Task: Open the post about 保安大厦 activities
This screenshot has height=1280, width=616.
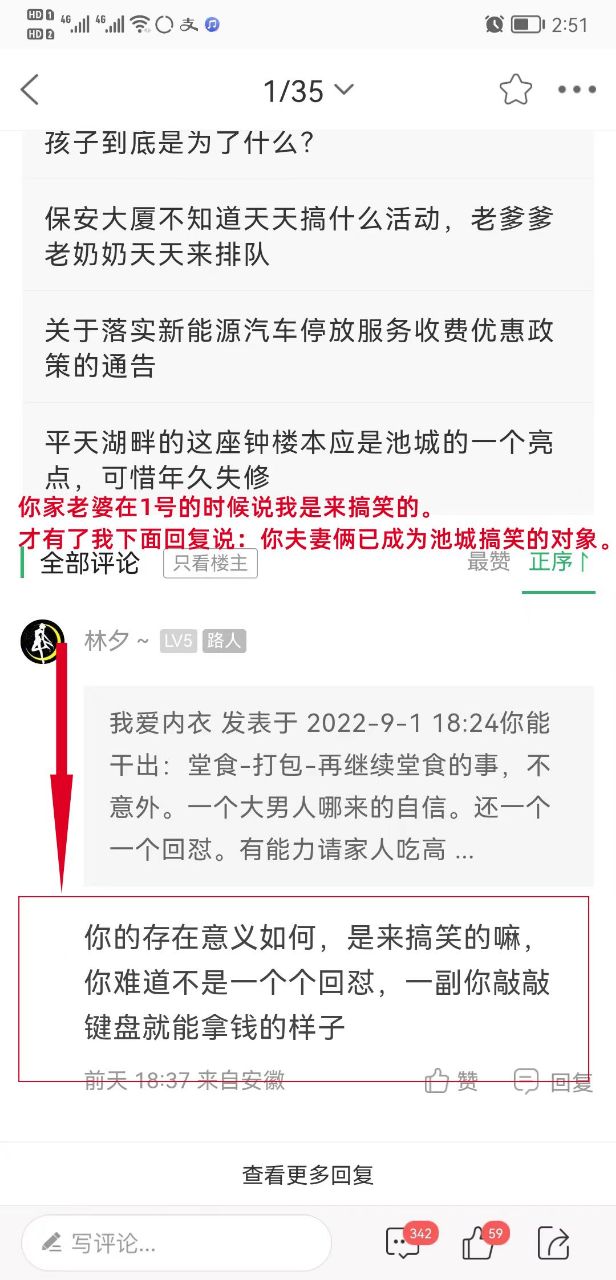Action: (299, 235)
